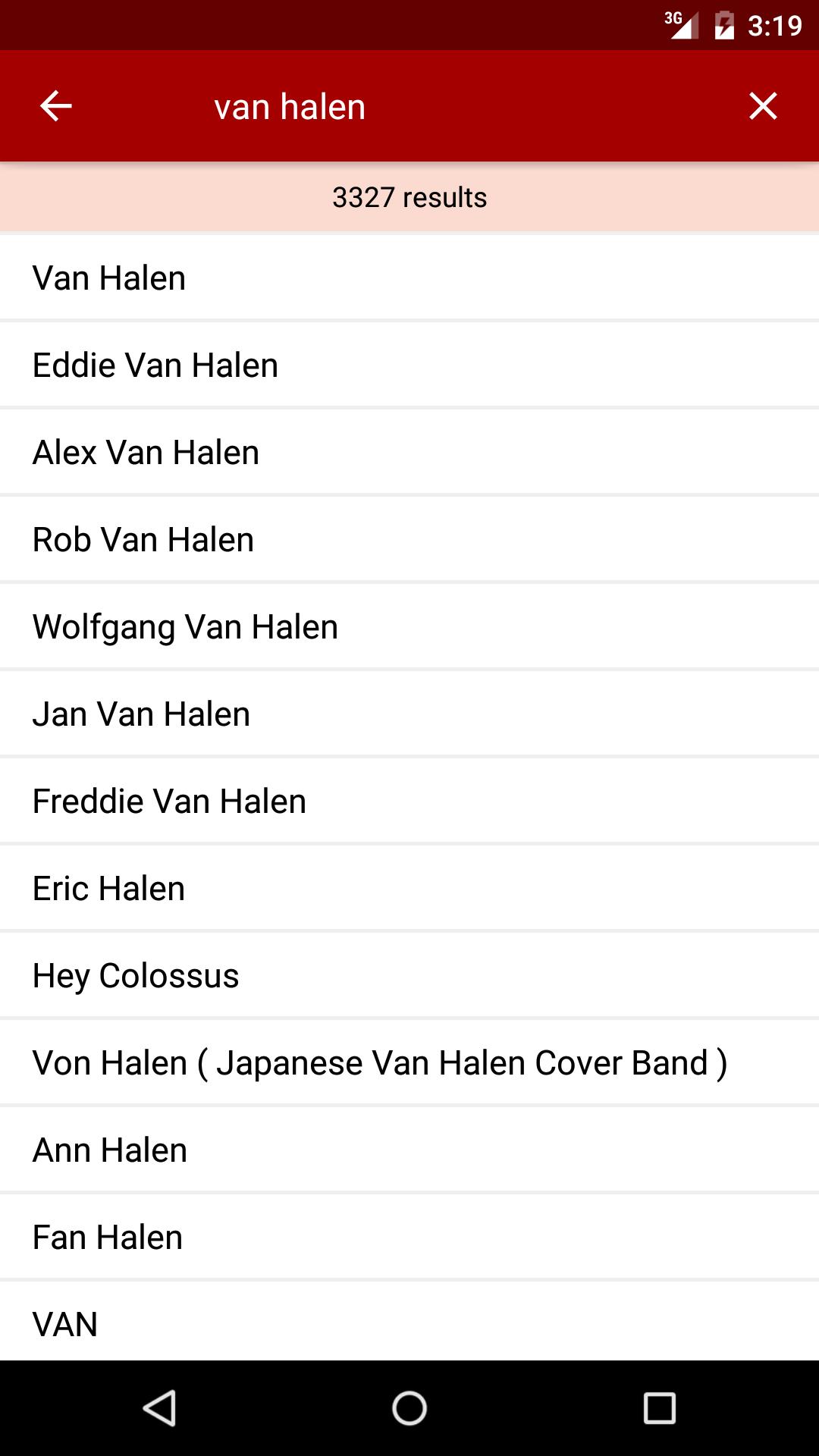Open Von Halen Japanese cover band
819x1456 pixels.
409,1062
